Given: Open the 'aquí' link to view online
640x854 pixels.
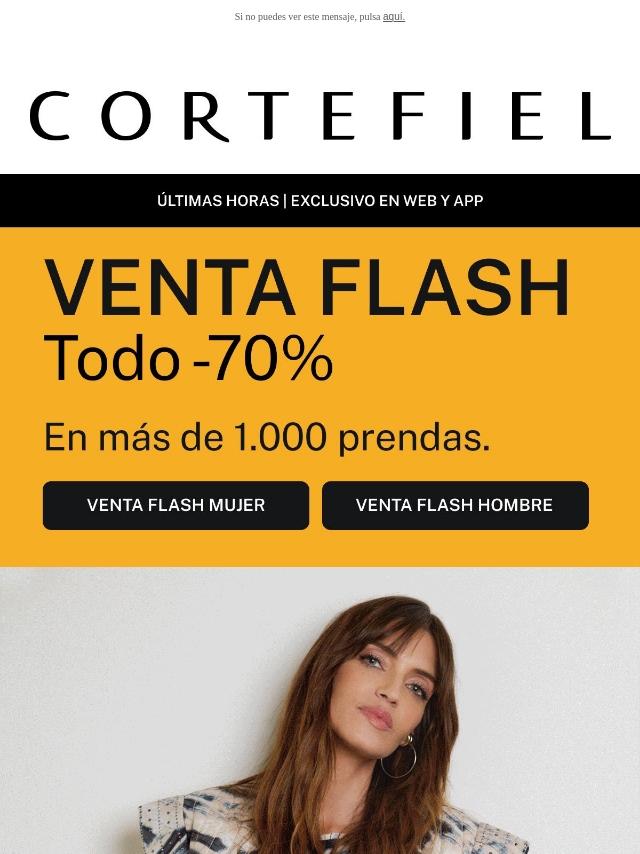Looking at the screenshot, I should tap(393, 17).
